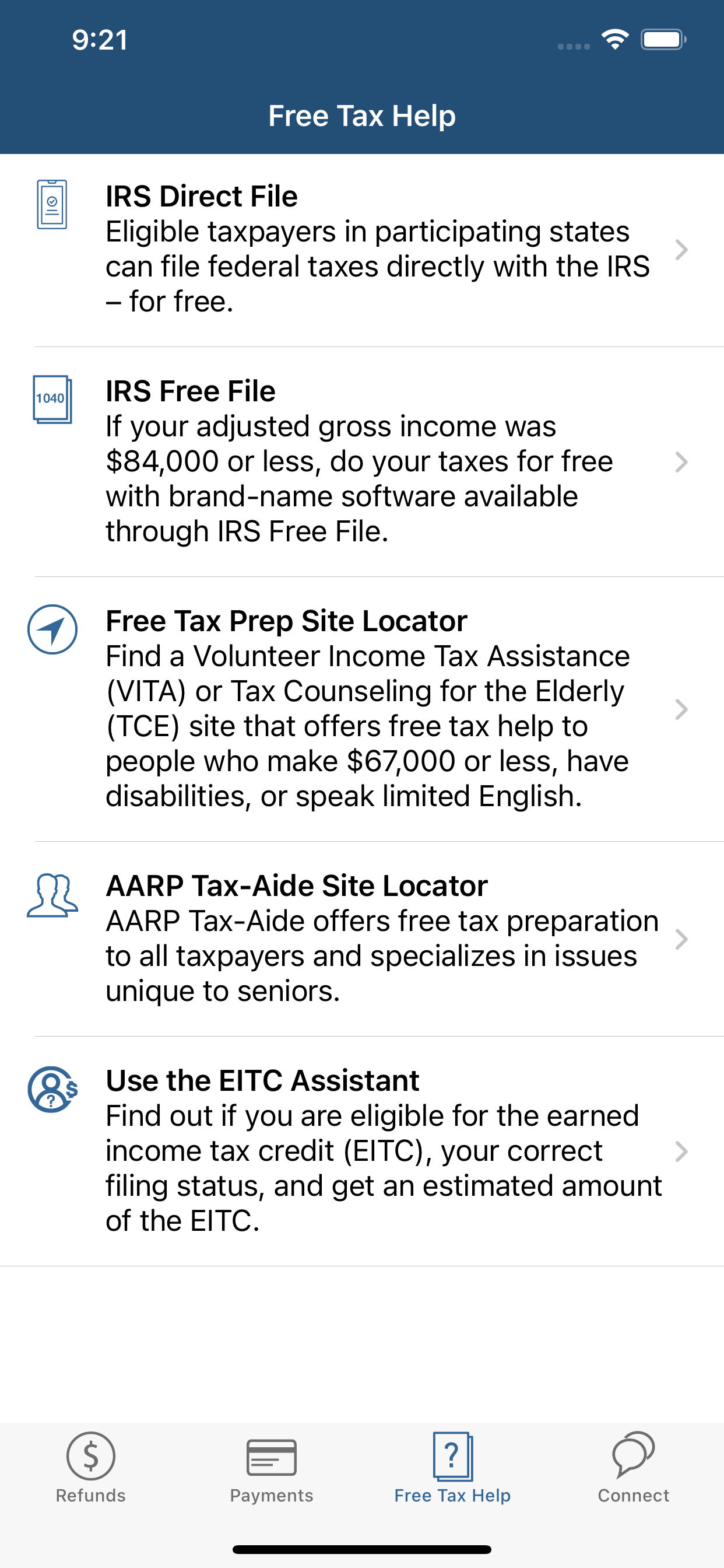Open the IRS Direct File row
Screen dimensions: 724x1568
click(x=362, y=250)
